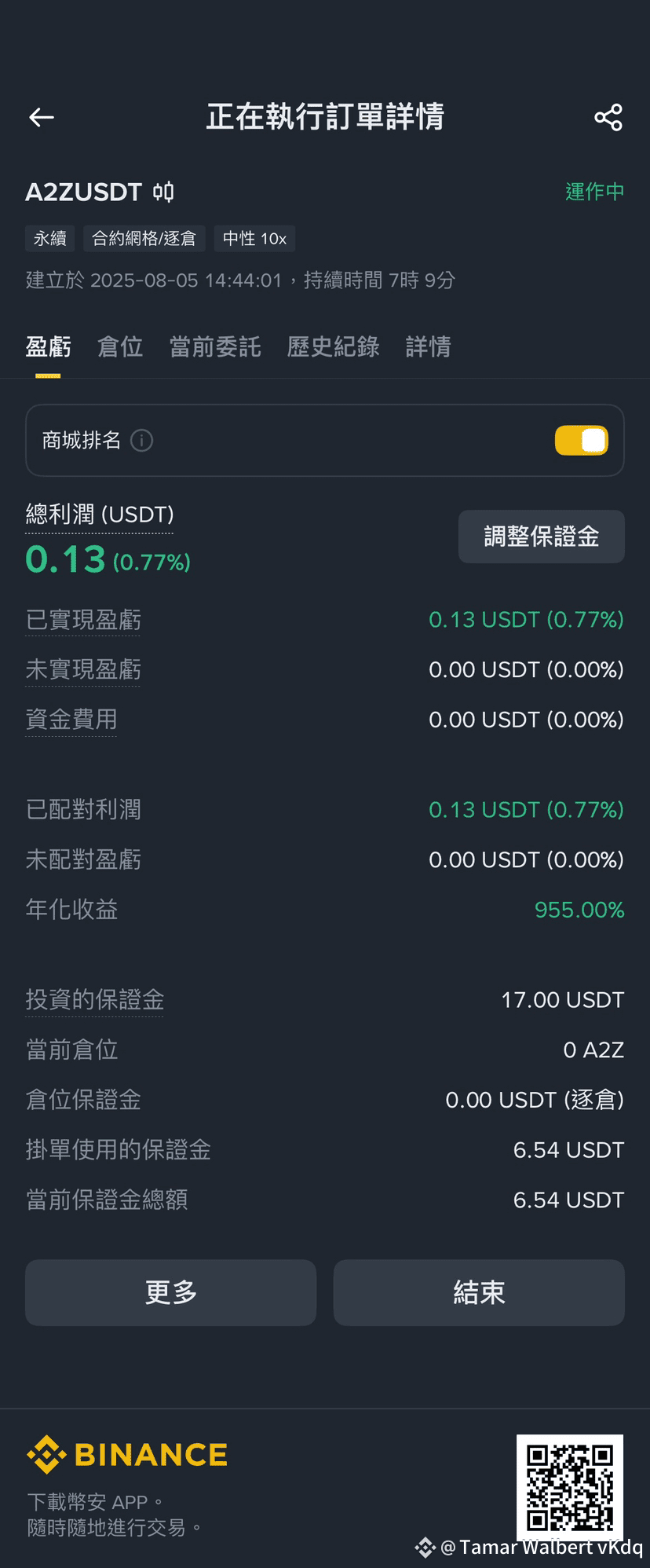End the grid with 結束 button
The width and height of the screenshot is (650, 1568).
[x=479, y=1292]
